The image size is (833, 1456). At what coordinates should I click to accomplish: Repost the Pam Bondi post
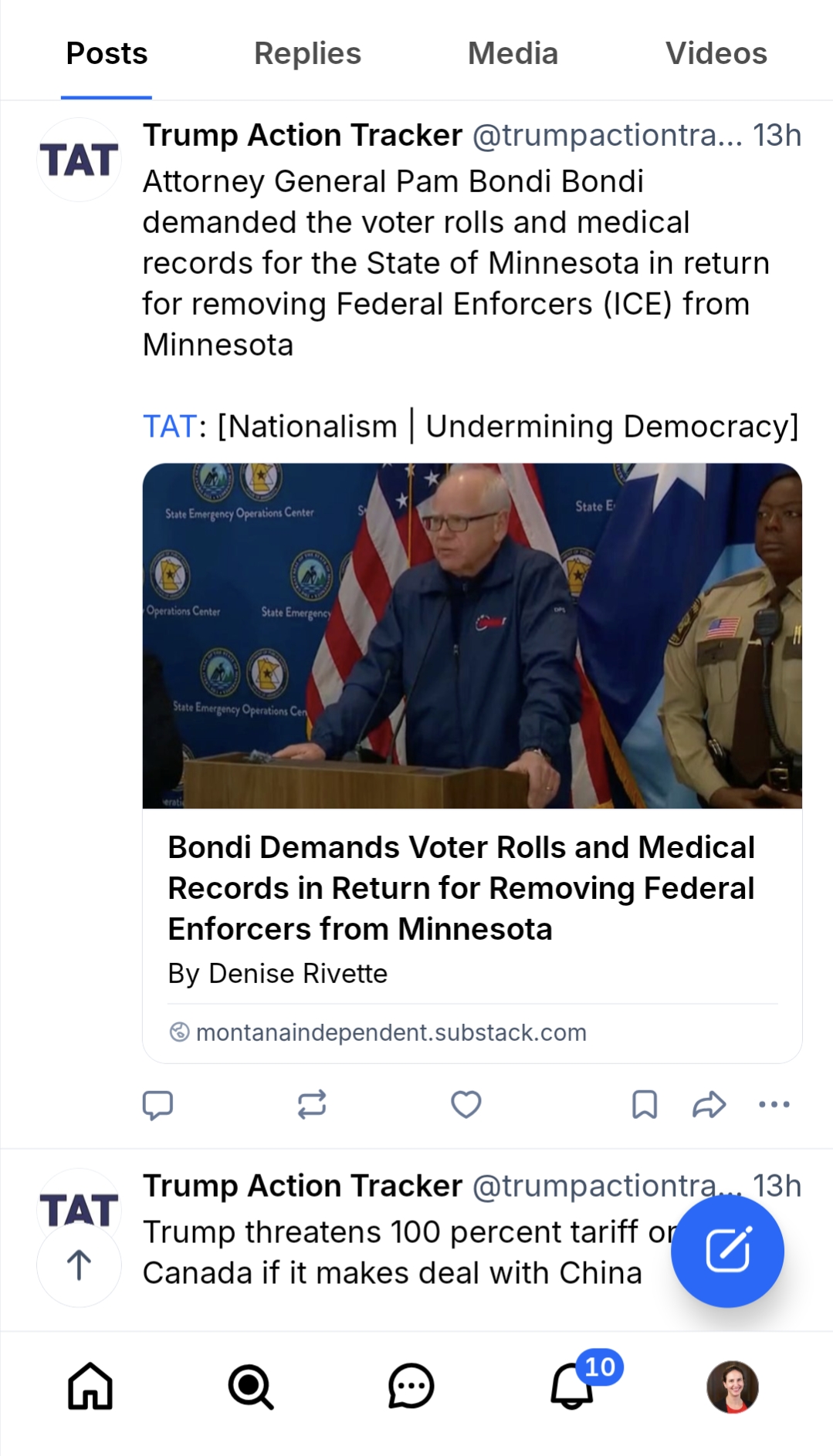pos(312,1104)
